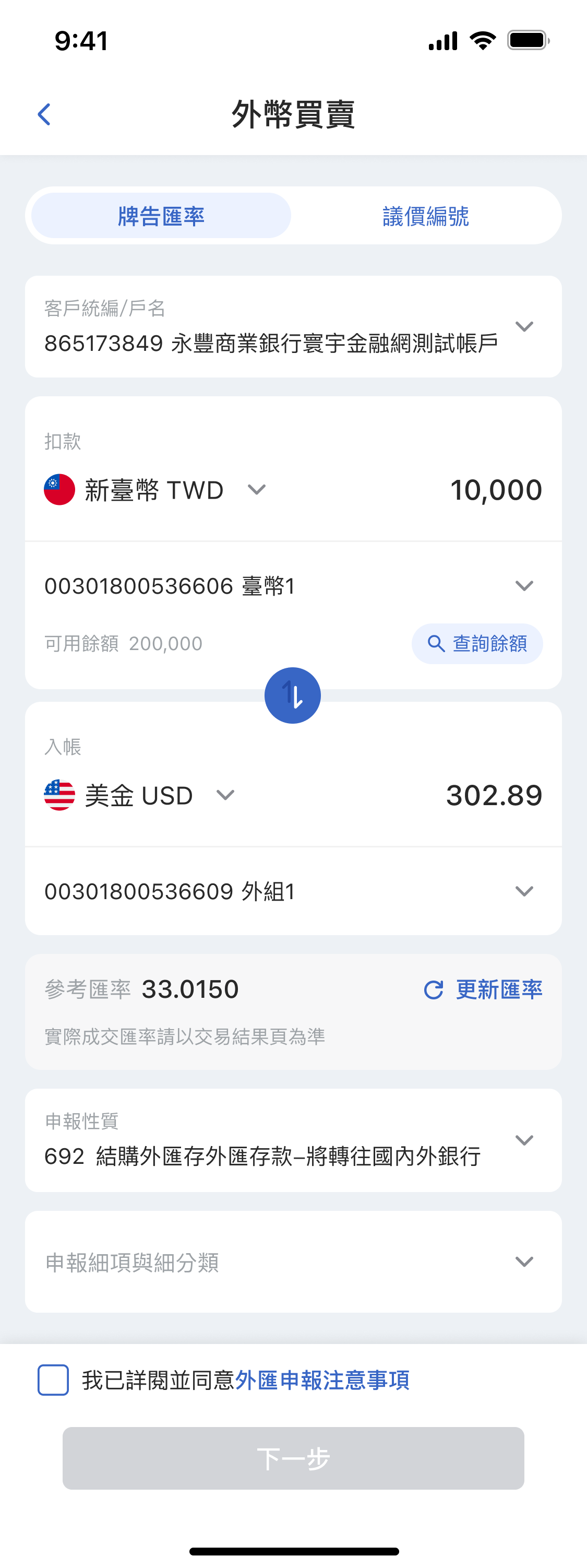
Task: Tap the back arrow to return
Action: coord(44,114)
